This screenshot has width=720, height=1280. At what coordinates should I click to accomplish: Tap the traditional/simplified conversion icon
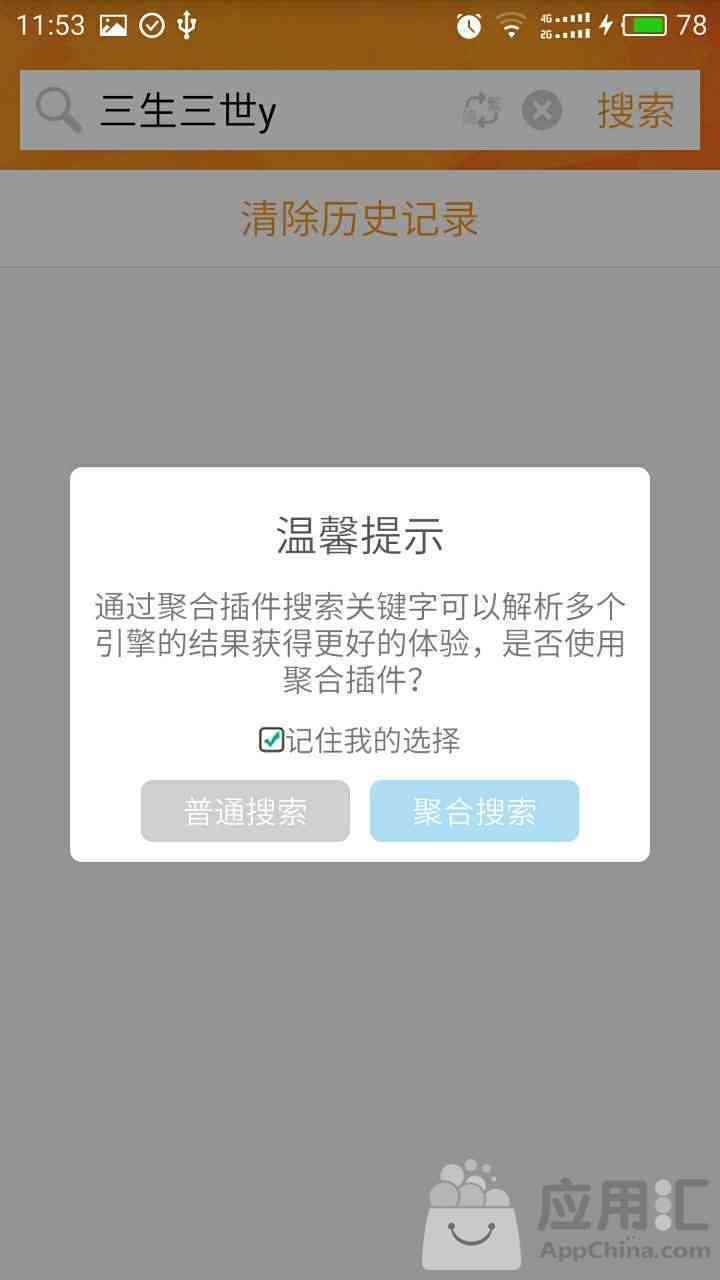(481, 110)
